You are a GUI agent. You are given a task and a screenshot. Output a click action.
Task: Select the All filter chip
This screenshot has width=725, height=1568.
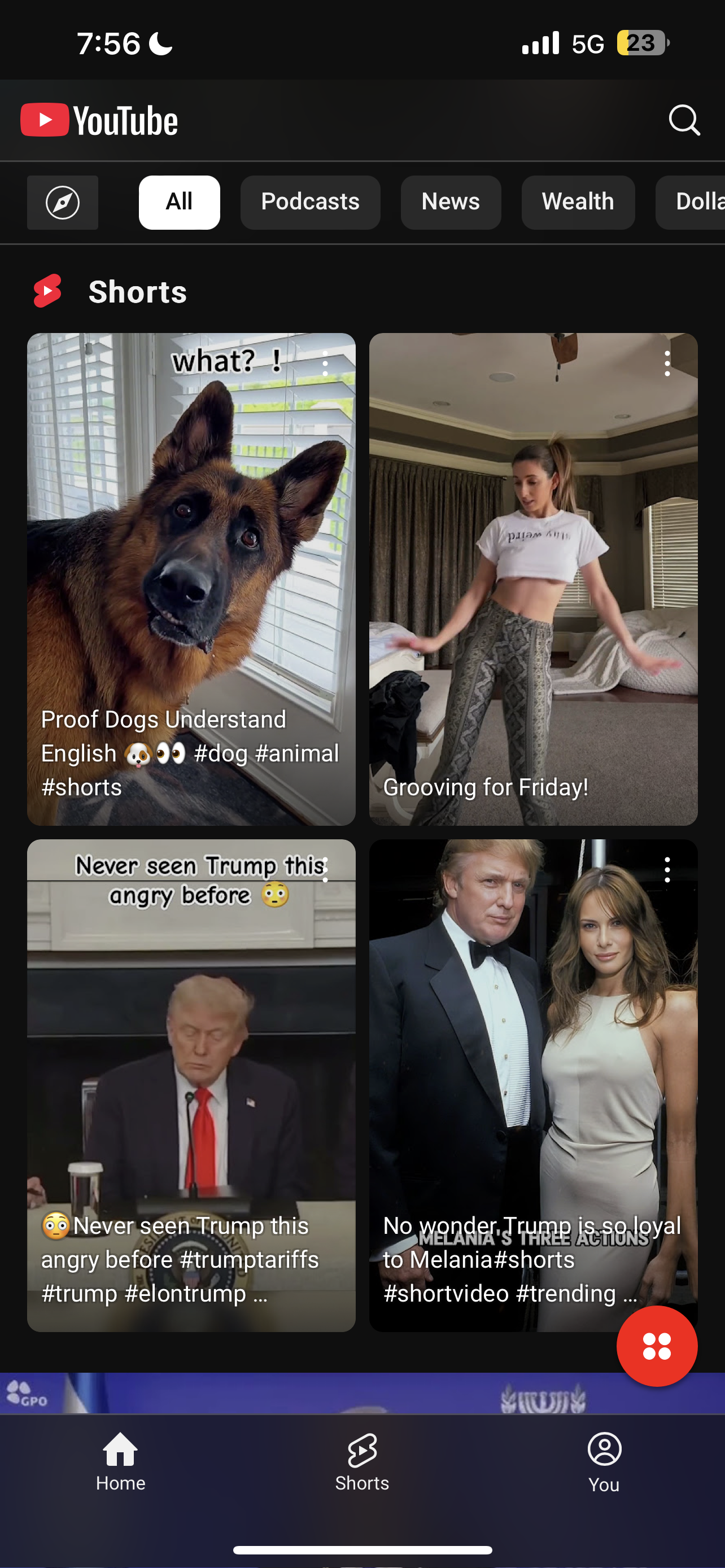(x=179, y=202)
